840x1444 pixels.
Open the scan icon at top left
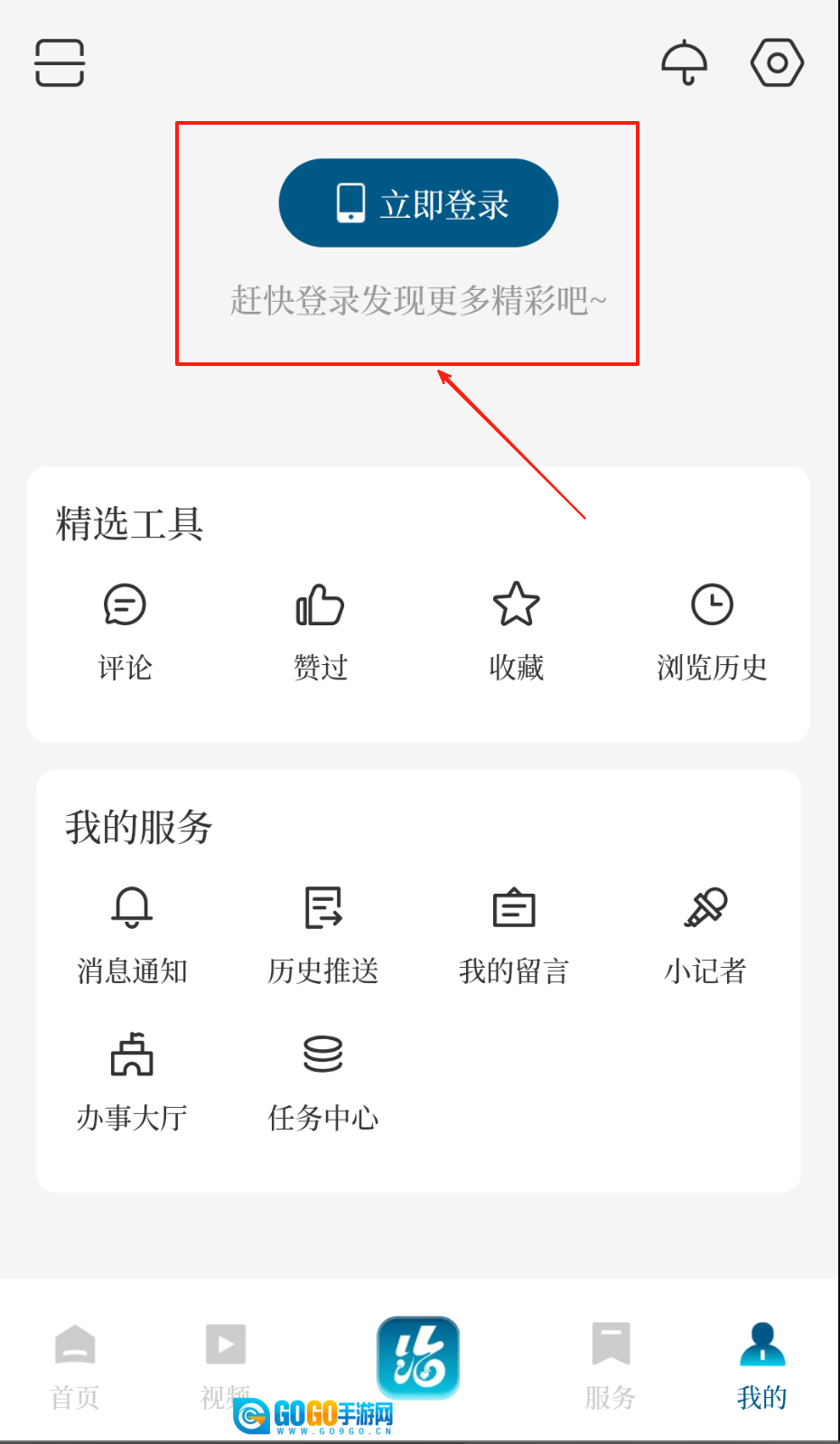coord(60,62)
